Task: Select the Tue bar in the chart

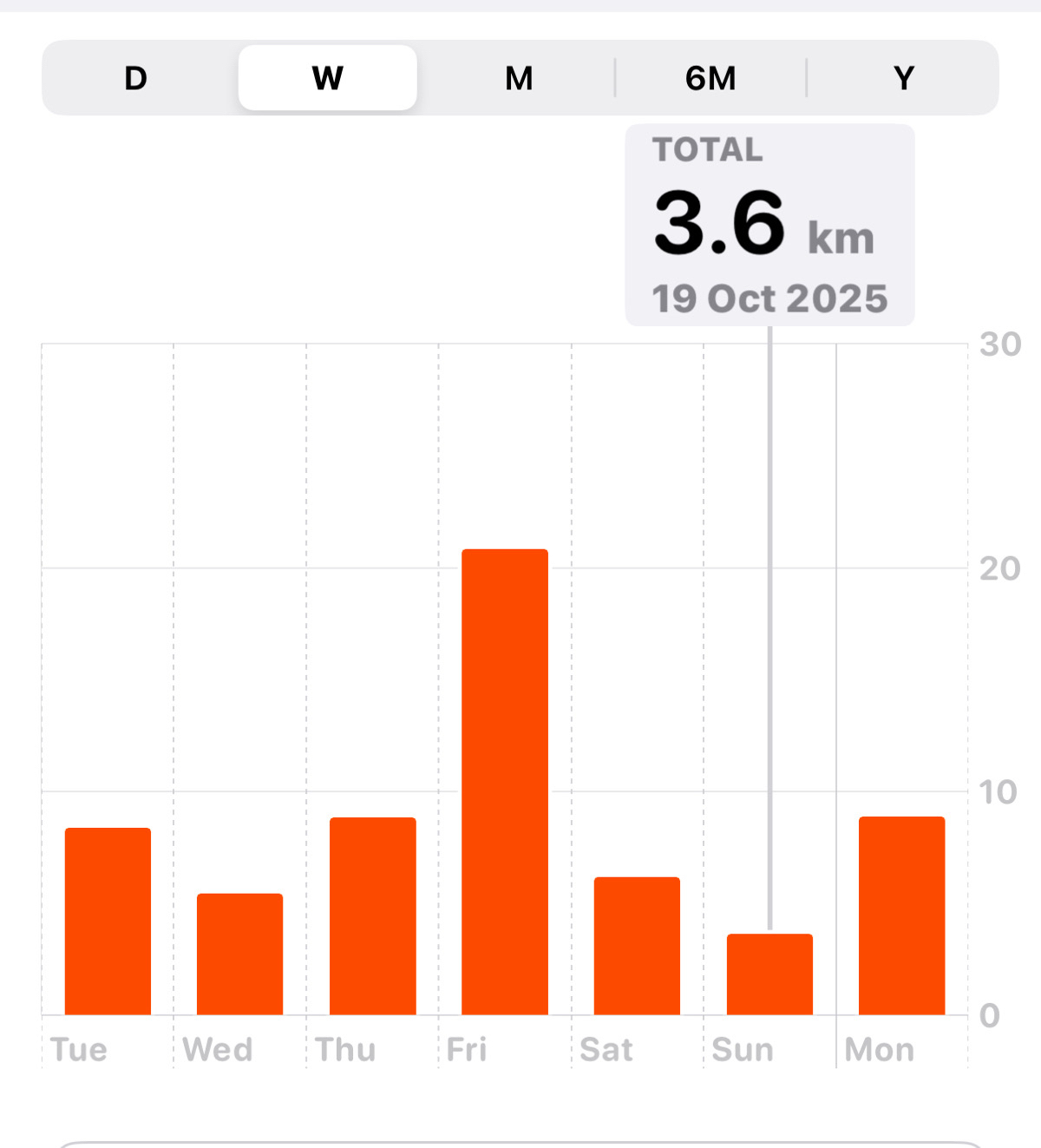Action: click(108, 922)
